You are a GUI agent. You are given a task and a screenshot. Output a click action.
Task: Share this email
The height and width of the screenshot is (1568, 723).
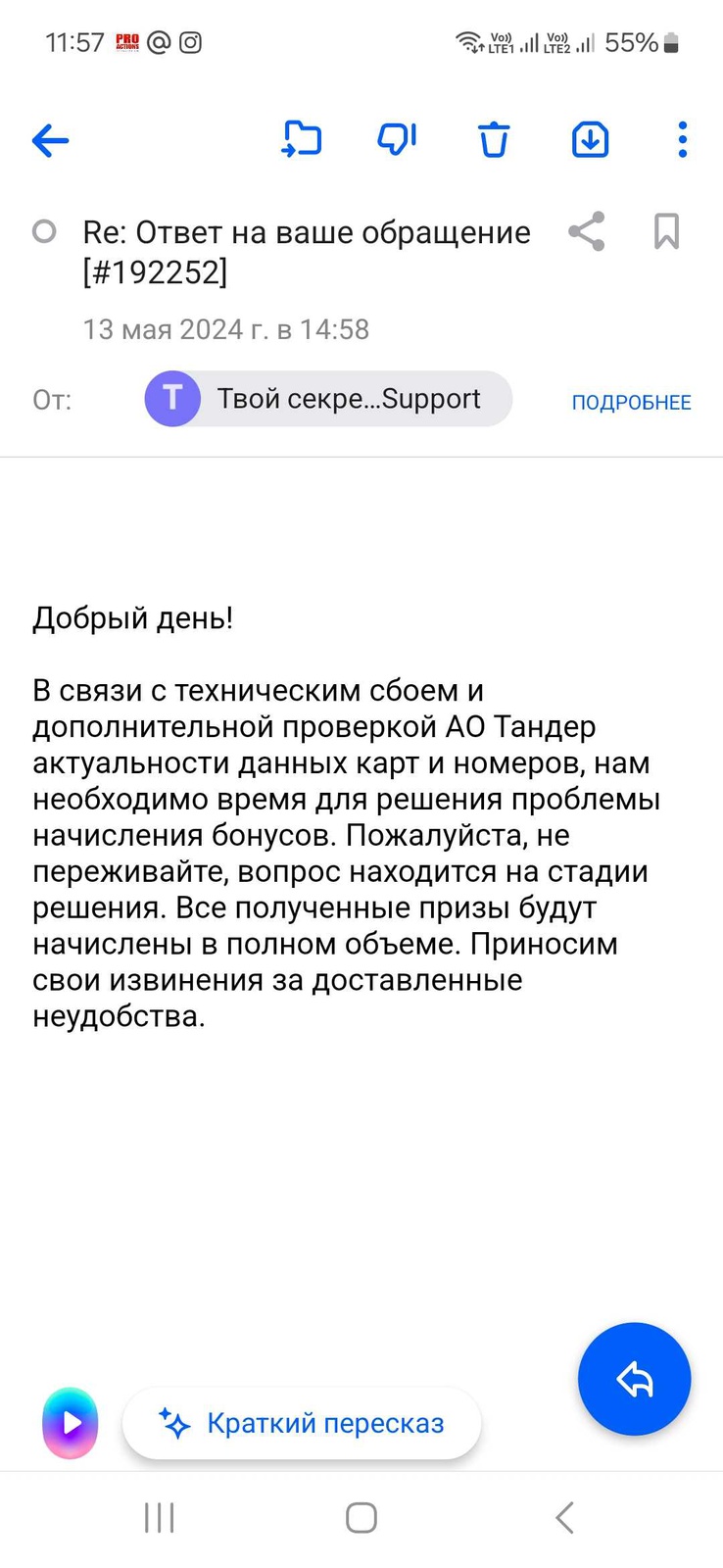(587, 232)
